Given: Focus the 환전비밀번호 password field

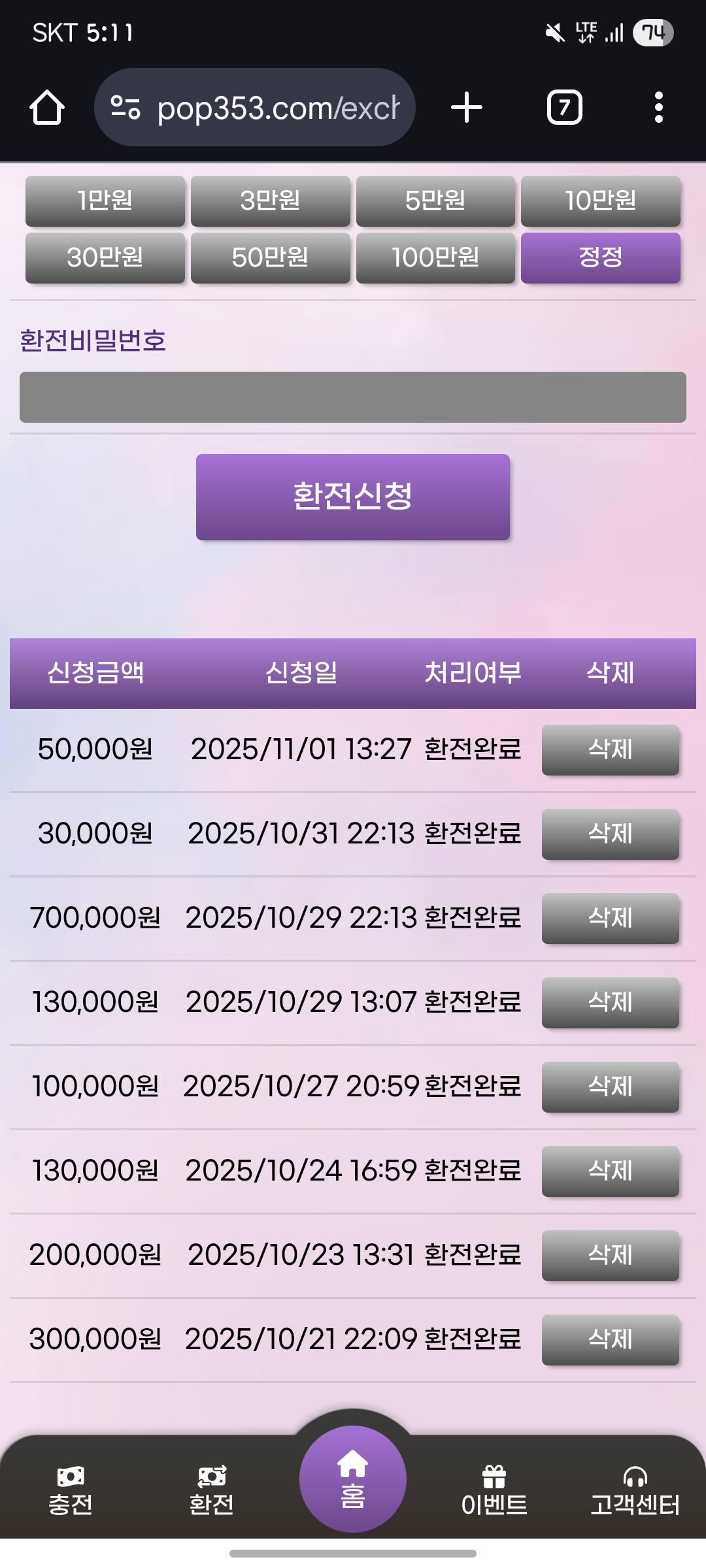Looking at the screenshot, I should (353, 397).
